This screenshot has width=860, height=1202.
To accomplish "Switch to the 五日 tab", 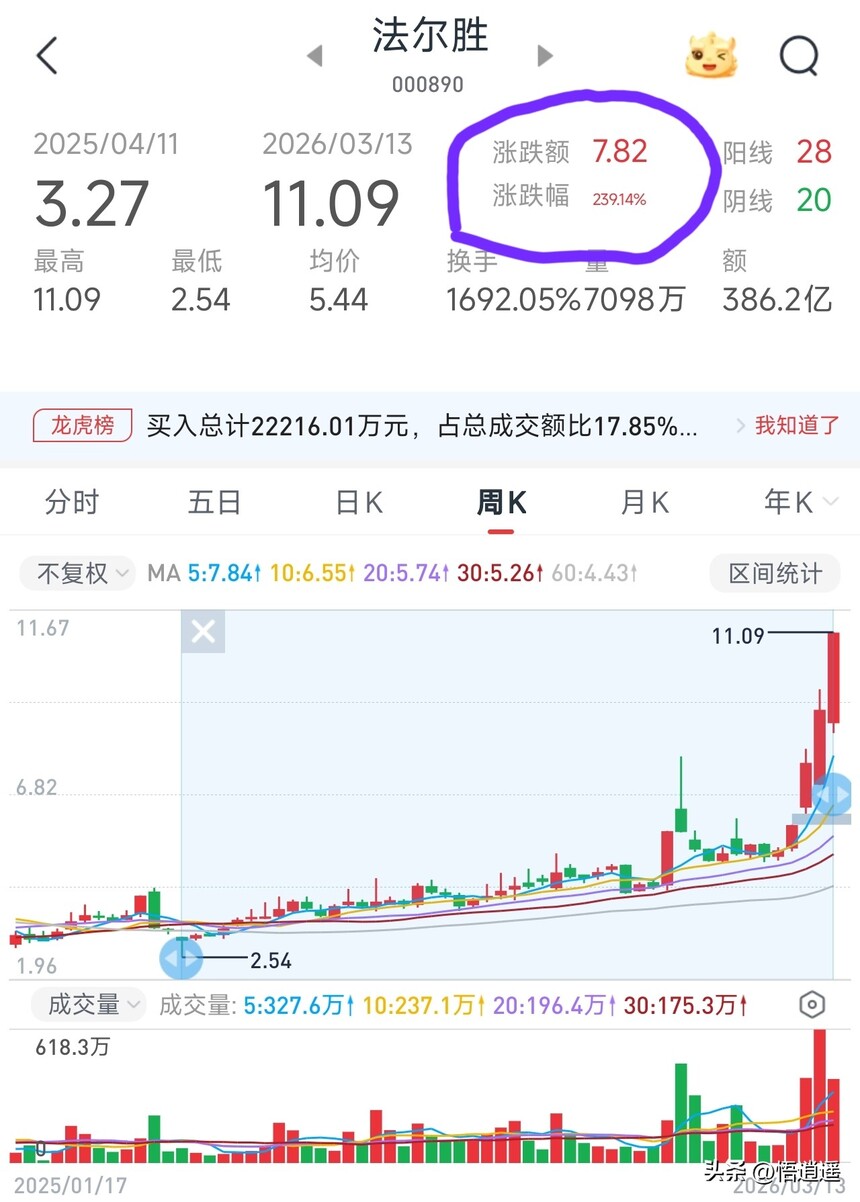I will pyautogui.click(x=214, y=502).
